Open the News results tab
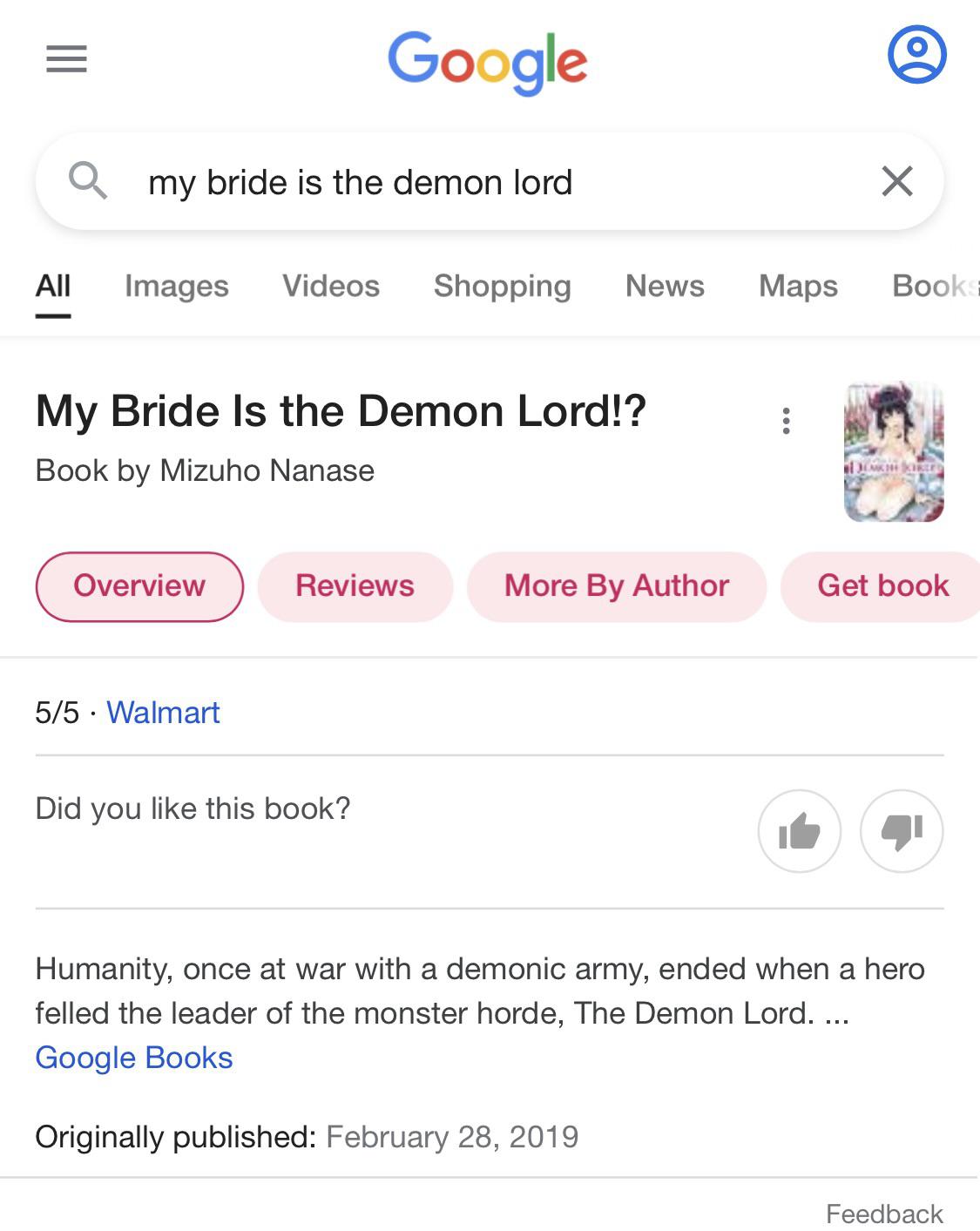Image resolution: width=980 pixels, height=1231 pixels. [x=665, y=286]
